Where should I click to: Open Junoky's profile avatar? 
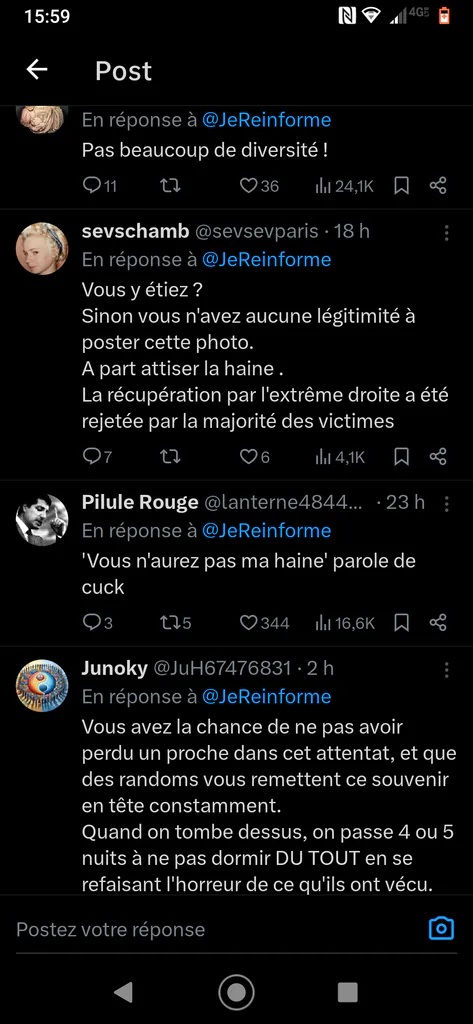pyautogui.click(x=42, y=685)
